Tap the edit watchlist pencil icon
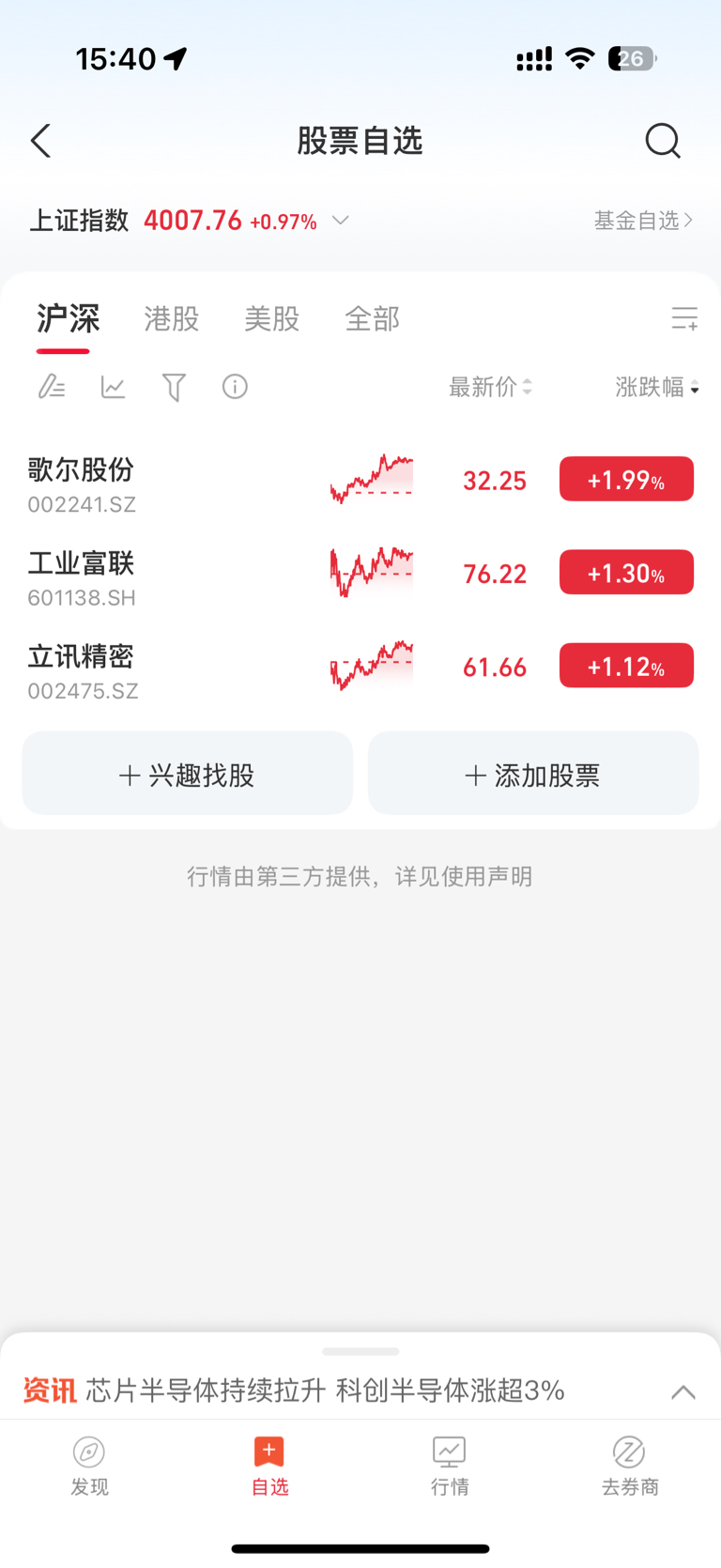 point(51,387)
